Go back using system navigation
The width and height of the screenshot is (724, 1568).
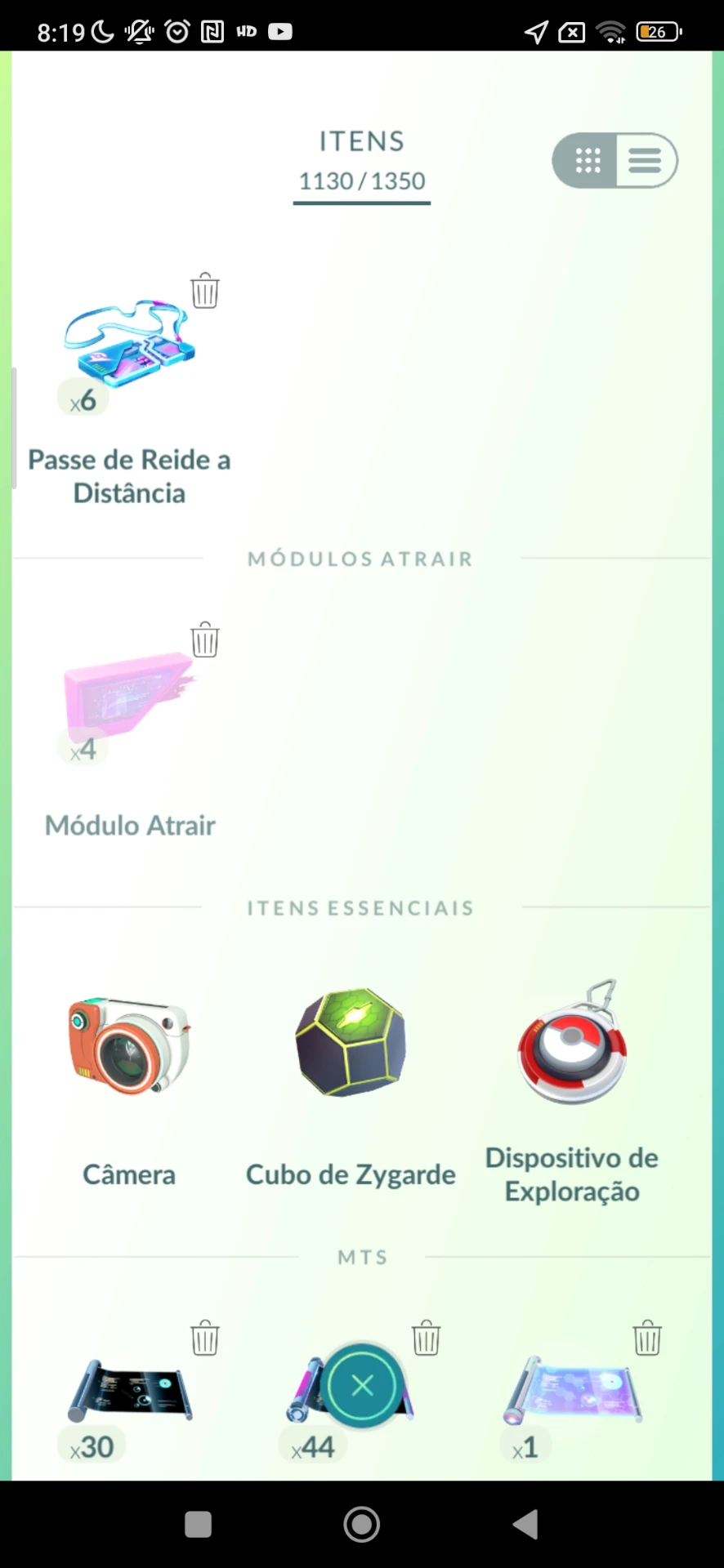[525, 1524]
